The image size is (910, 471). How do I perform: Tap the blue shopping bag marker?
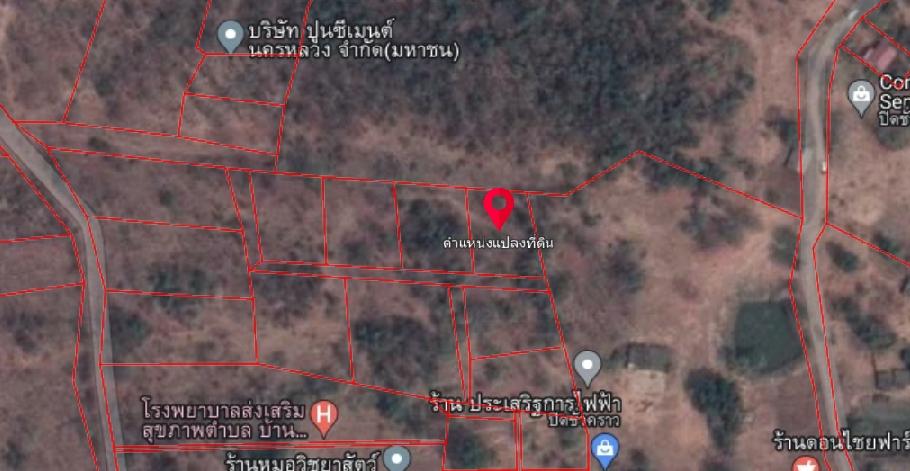click(604, 450)
